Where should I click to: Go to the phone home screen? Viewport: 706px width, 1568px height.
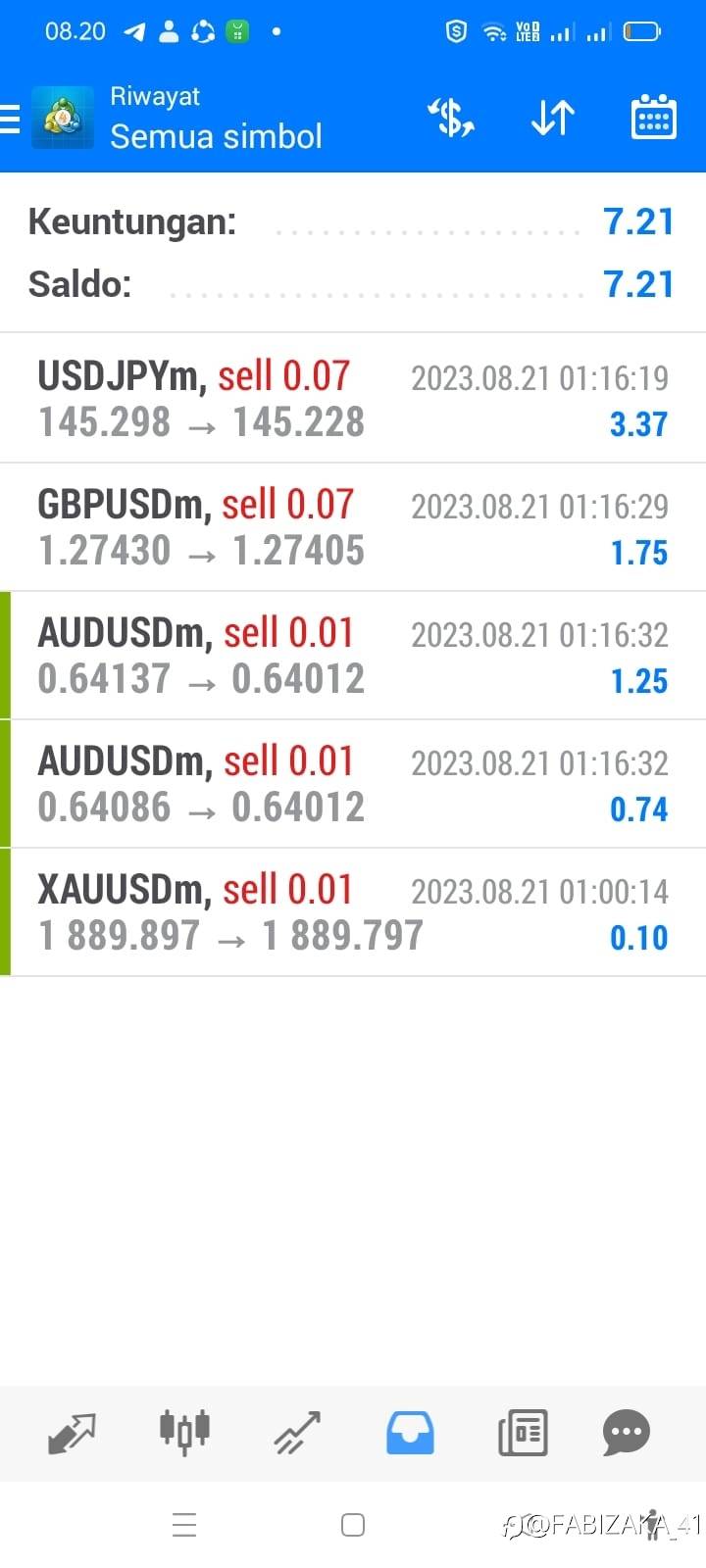point(353,1525)
